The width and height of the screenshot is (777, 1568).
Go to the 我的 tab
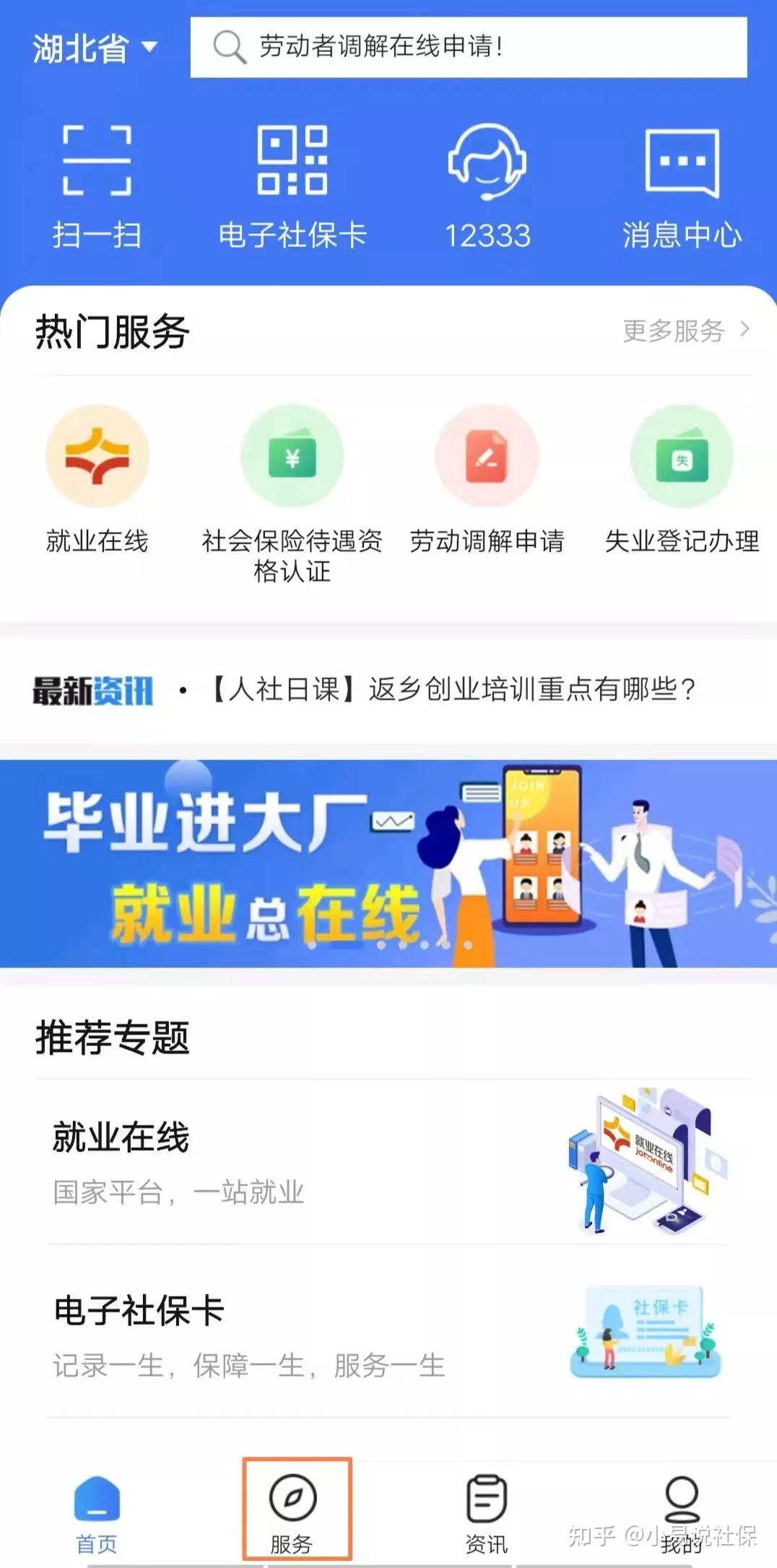(682, 1512)
